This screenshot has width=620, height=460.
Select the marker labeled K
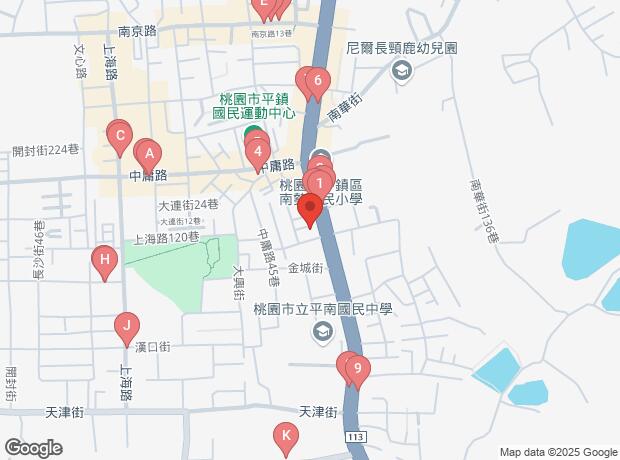(286, 436)
